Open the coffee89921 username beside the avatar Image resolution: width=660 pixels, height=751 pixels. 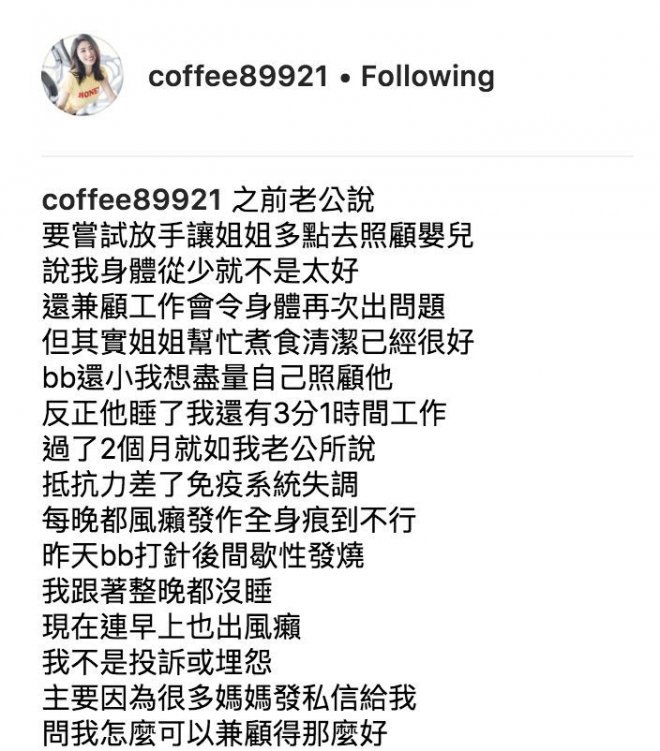tap(238, 77)
